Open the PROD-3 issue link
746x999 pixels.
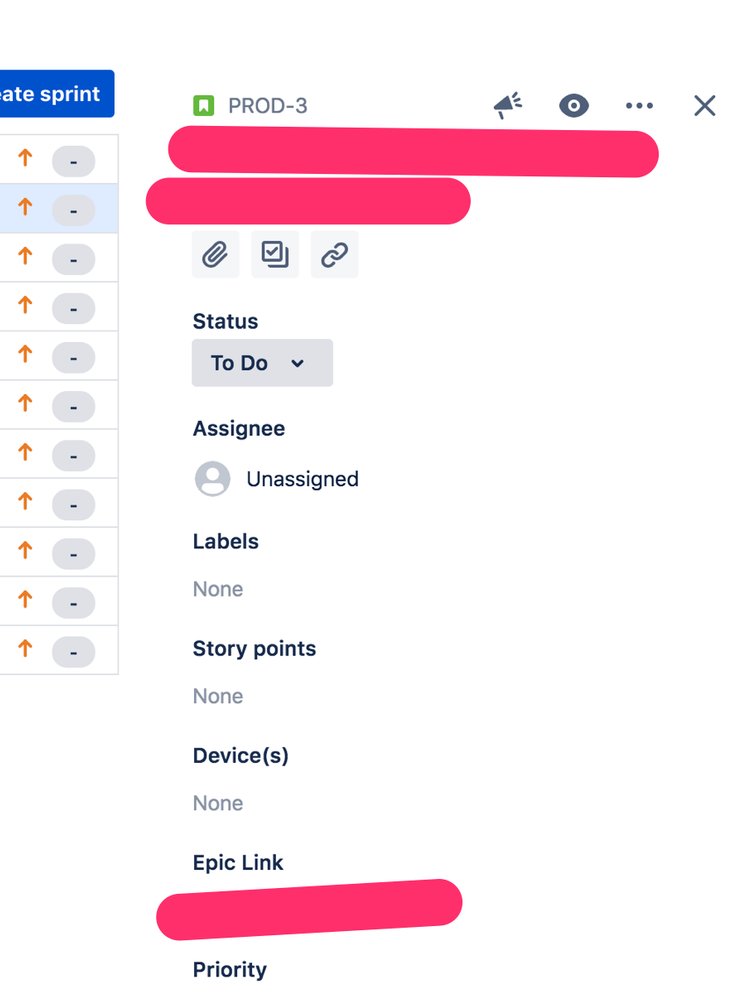(x=268, y=105)
